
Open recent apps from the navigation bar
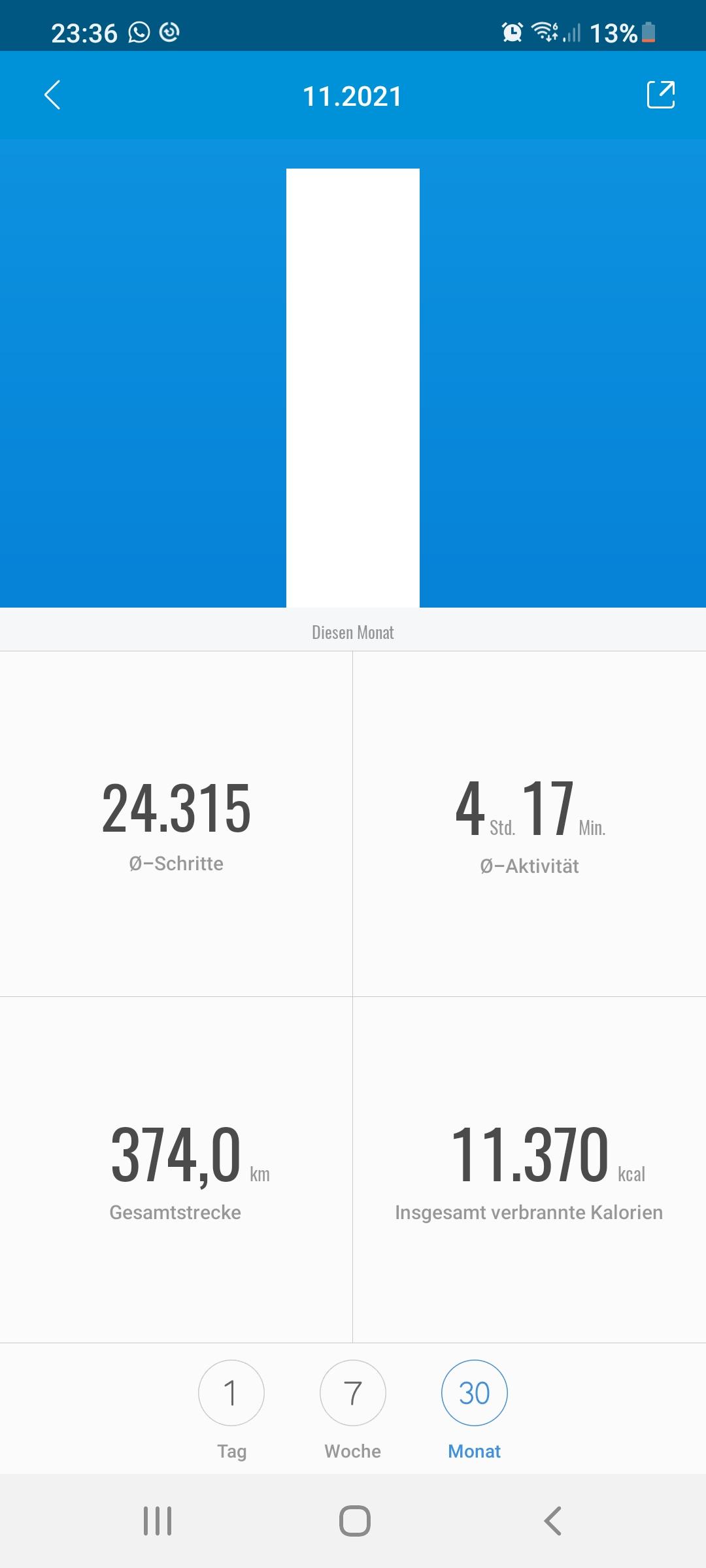(x=158, y=1521)
